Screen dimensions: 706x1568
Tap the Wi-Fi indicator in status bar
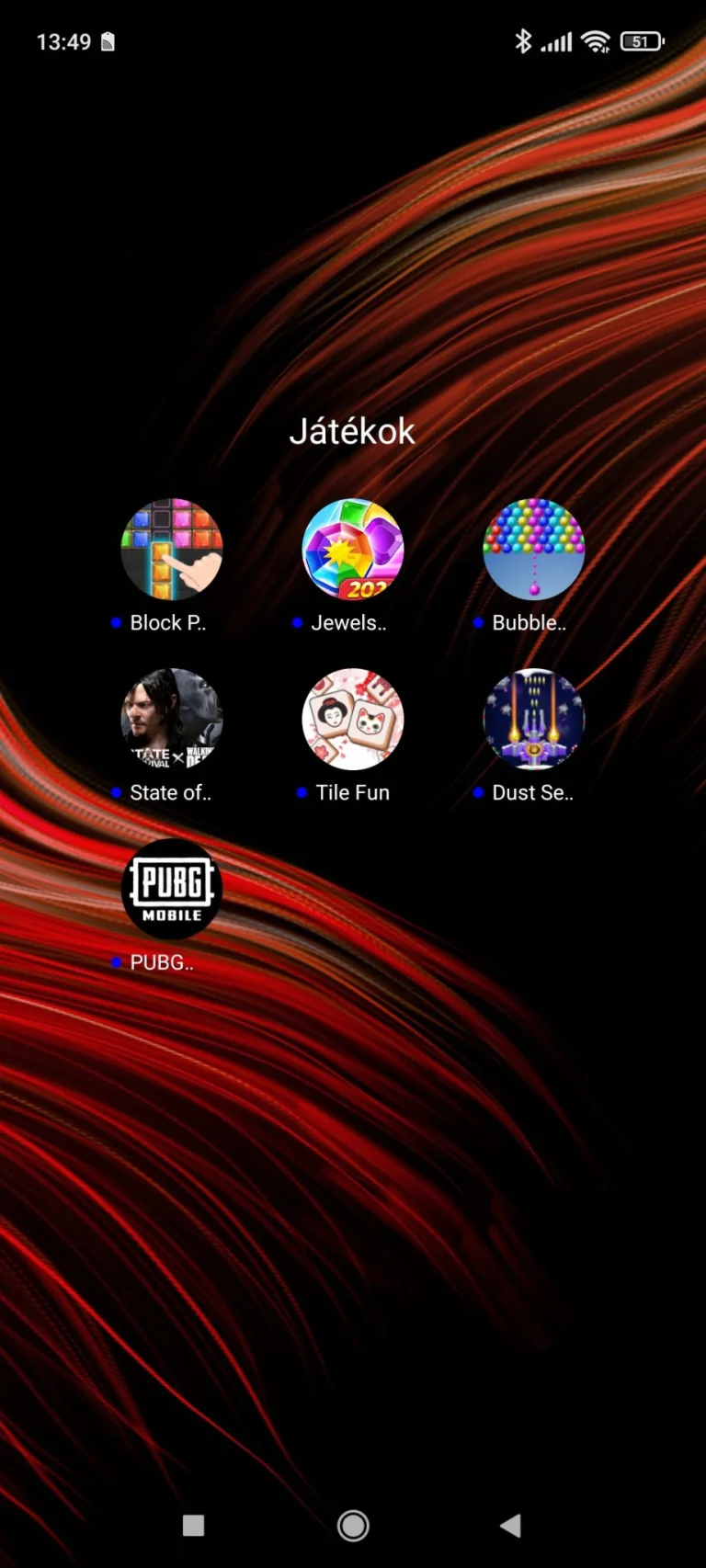(x=598, y=40)
